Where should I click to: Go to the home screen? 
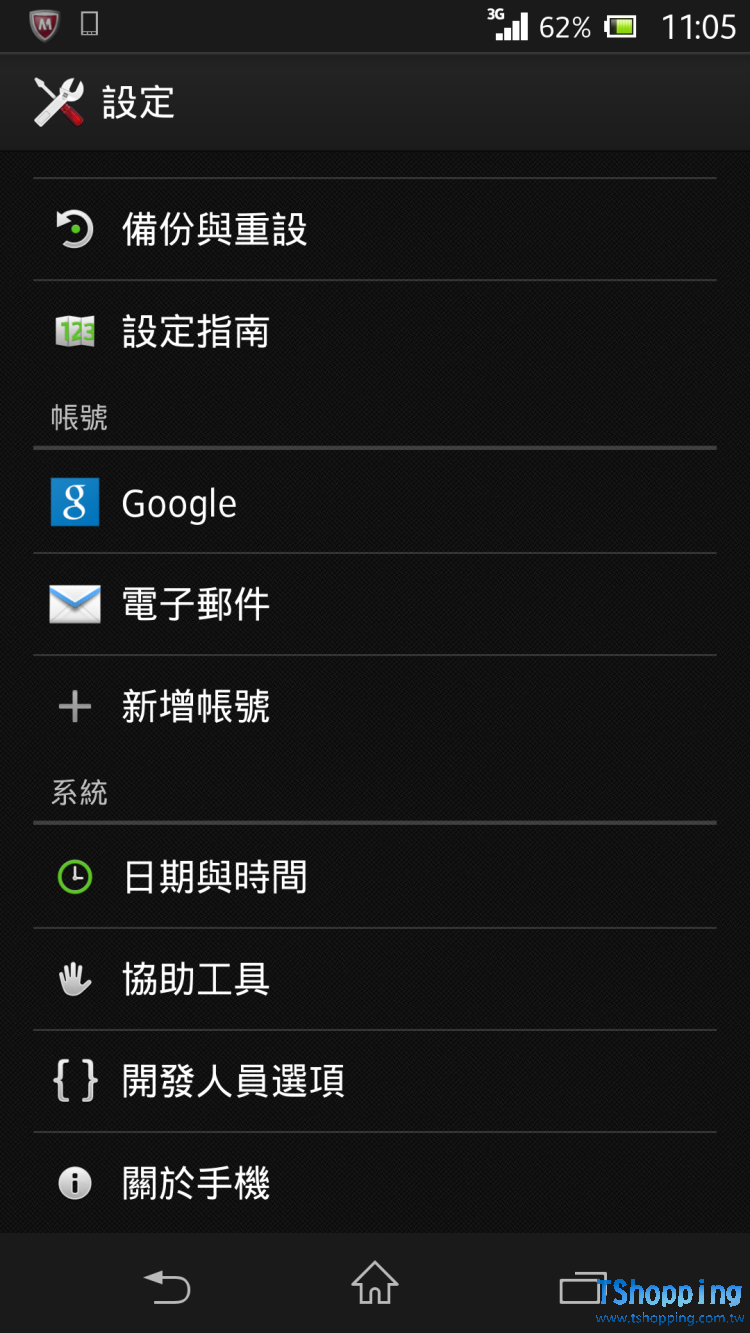coord(375,1283)
